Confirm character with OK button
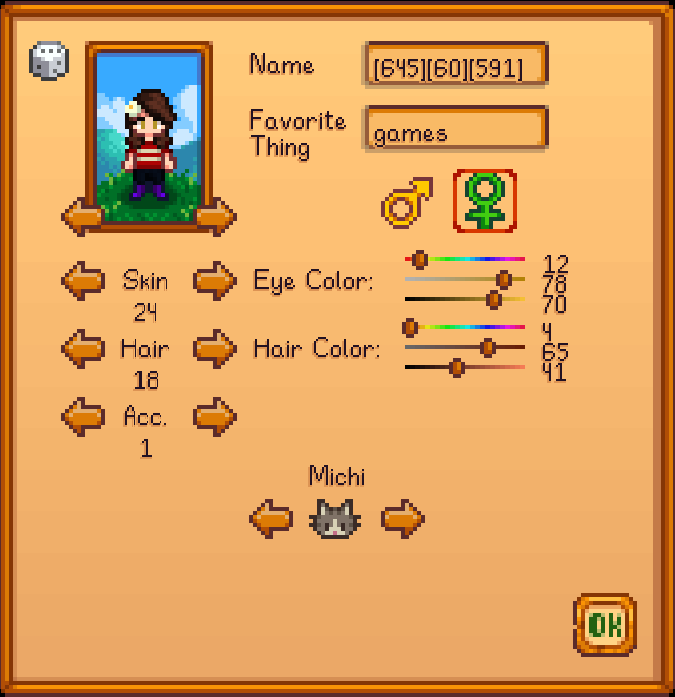675x697 pixels. (605, 626)
